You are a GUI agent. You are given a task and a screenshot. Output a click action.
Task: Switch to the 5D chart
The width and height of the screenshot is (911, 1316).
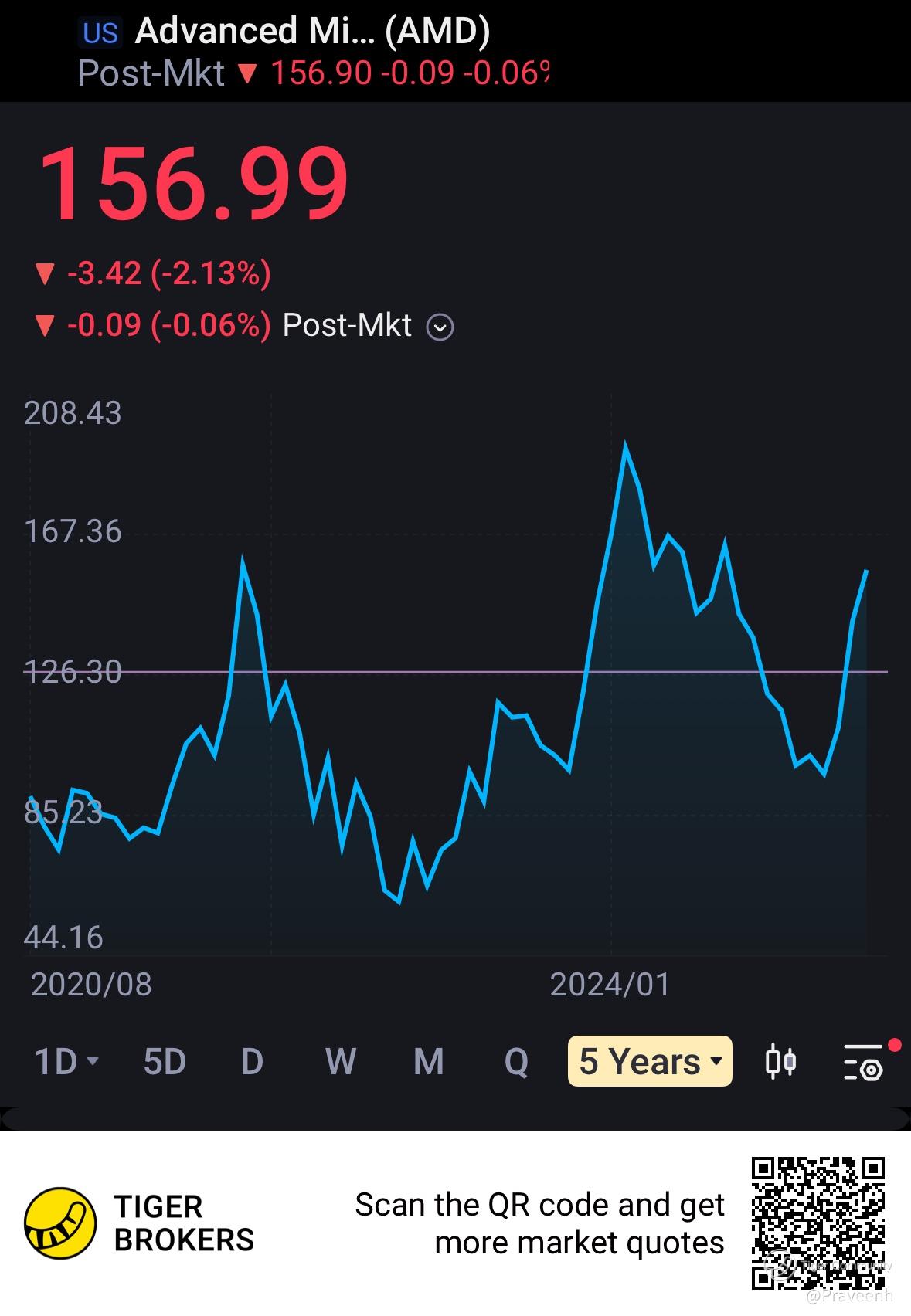pyautogui.click(x=165, y=1062)
